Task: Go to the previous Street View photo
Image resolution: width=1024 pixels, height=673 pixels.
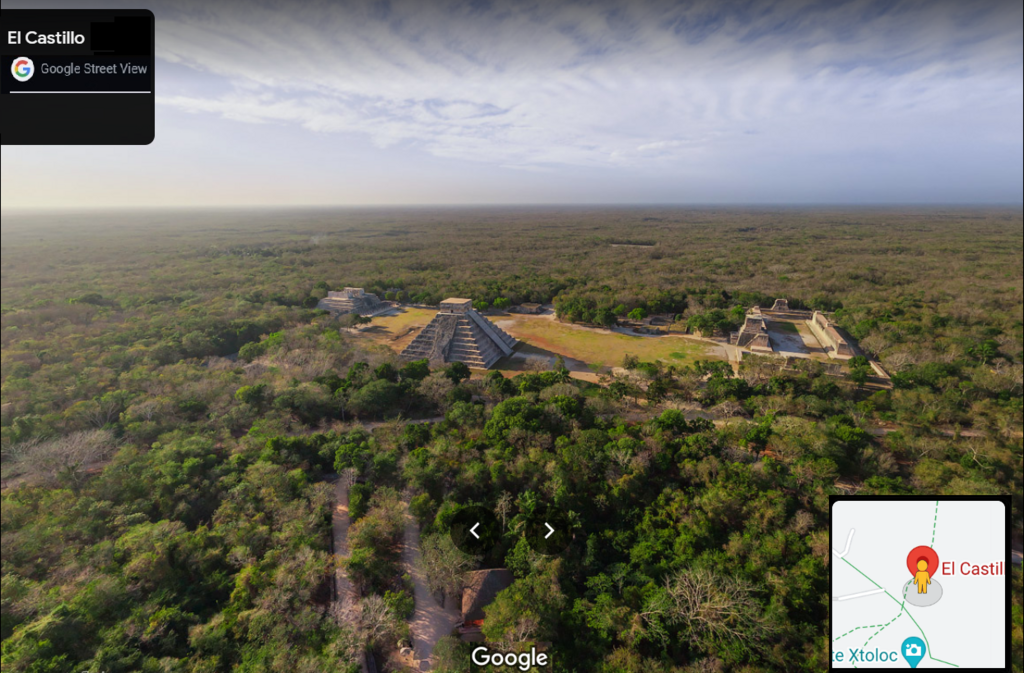Action: click(475, 531)
